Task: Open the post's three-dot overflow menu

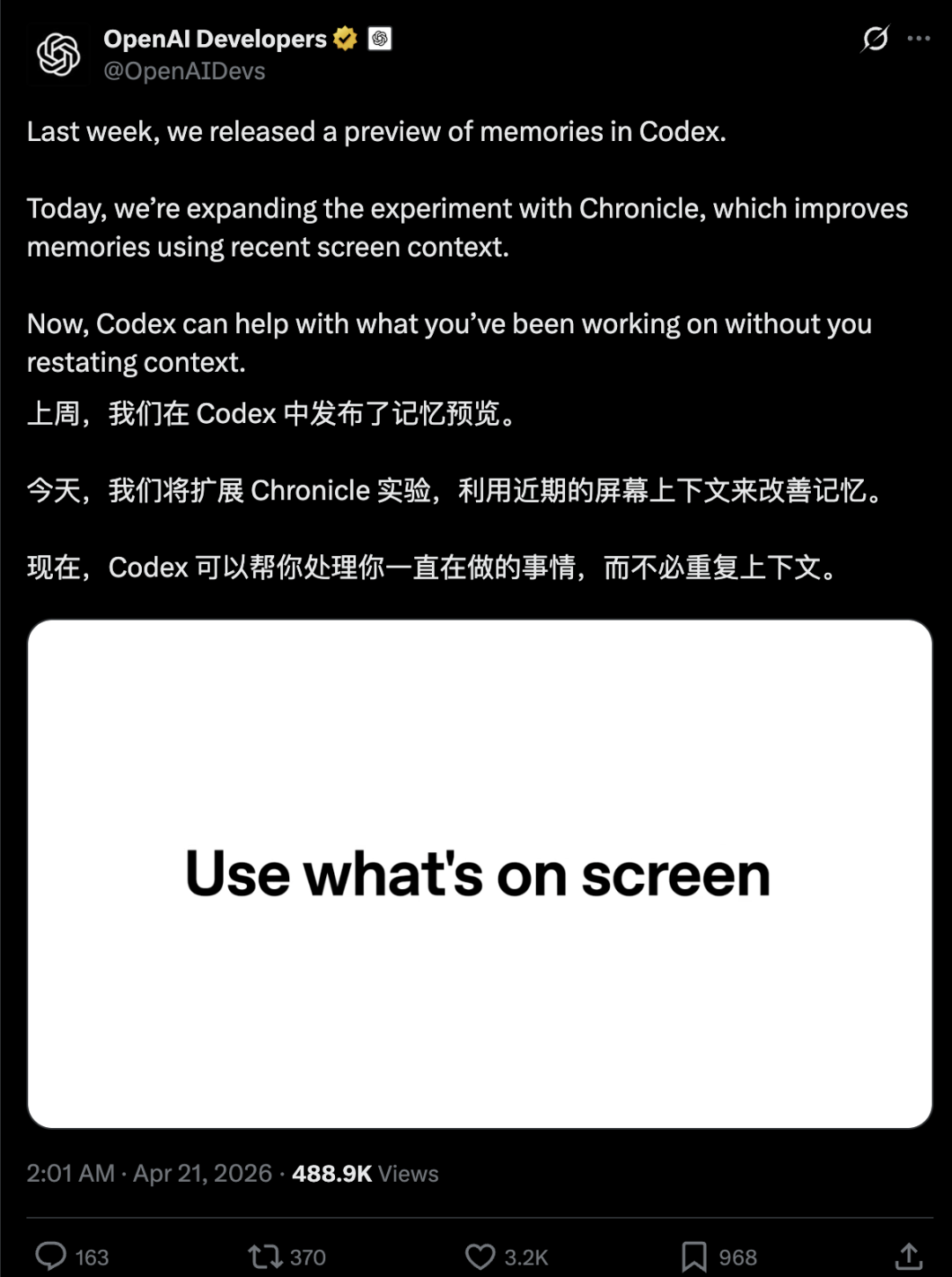Action: tap(919, 39)
